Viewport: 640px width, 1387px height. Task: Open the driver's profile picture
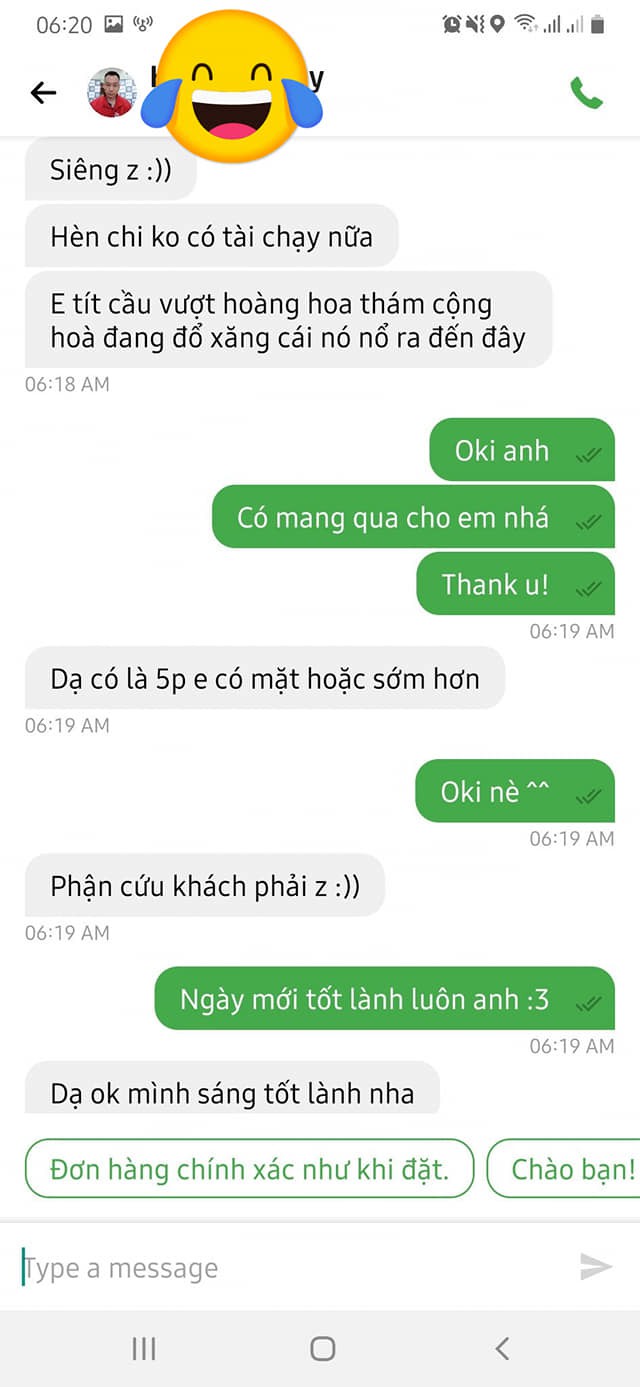(112, 93)
